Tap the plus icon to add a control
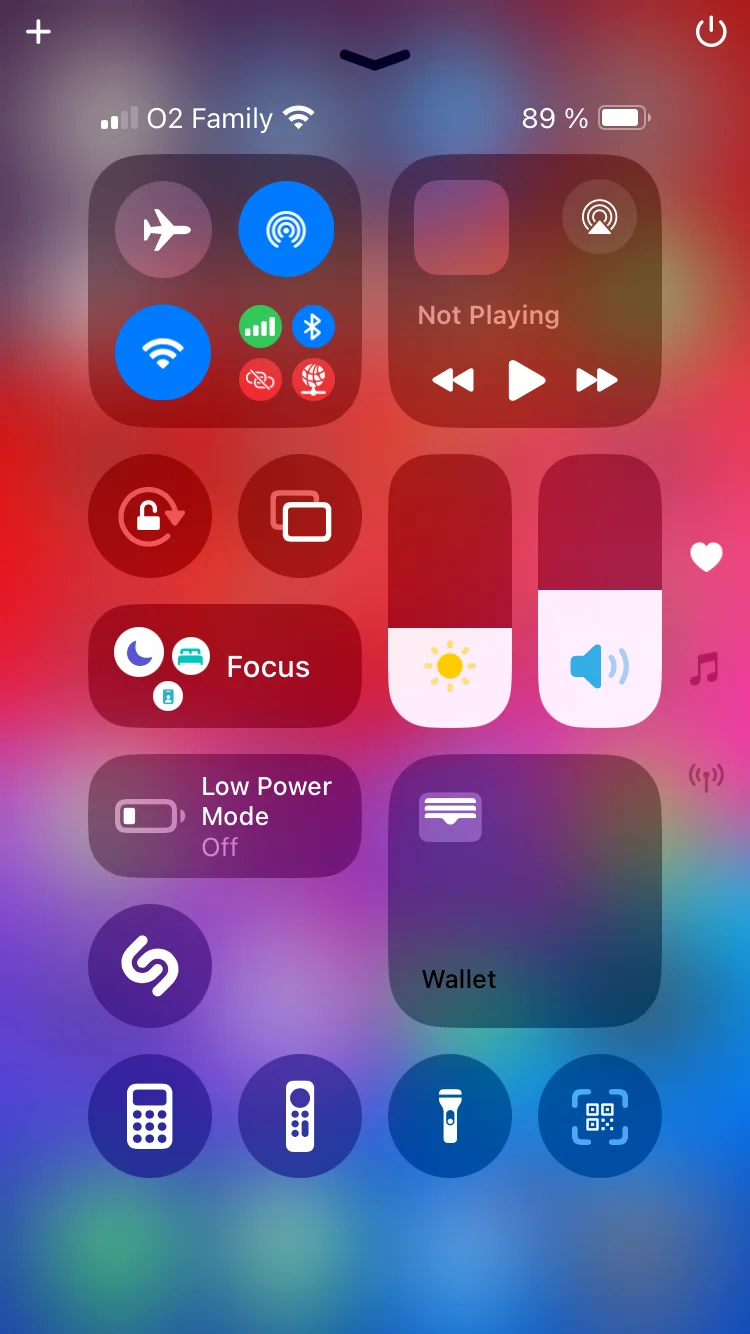The image size is (750, 1334). [x=38, y=32]
